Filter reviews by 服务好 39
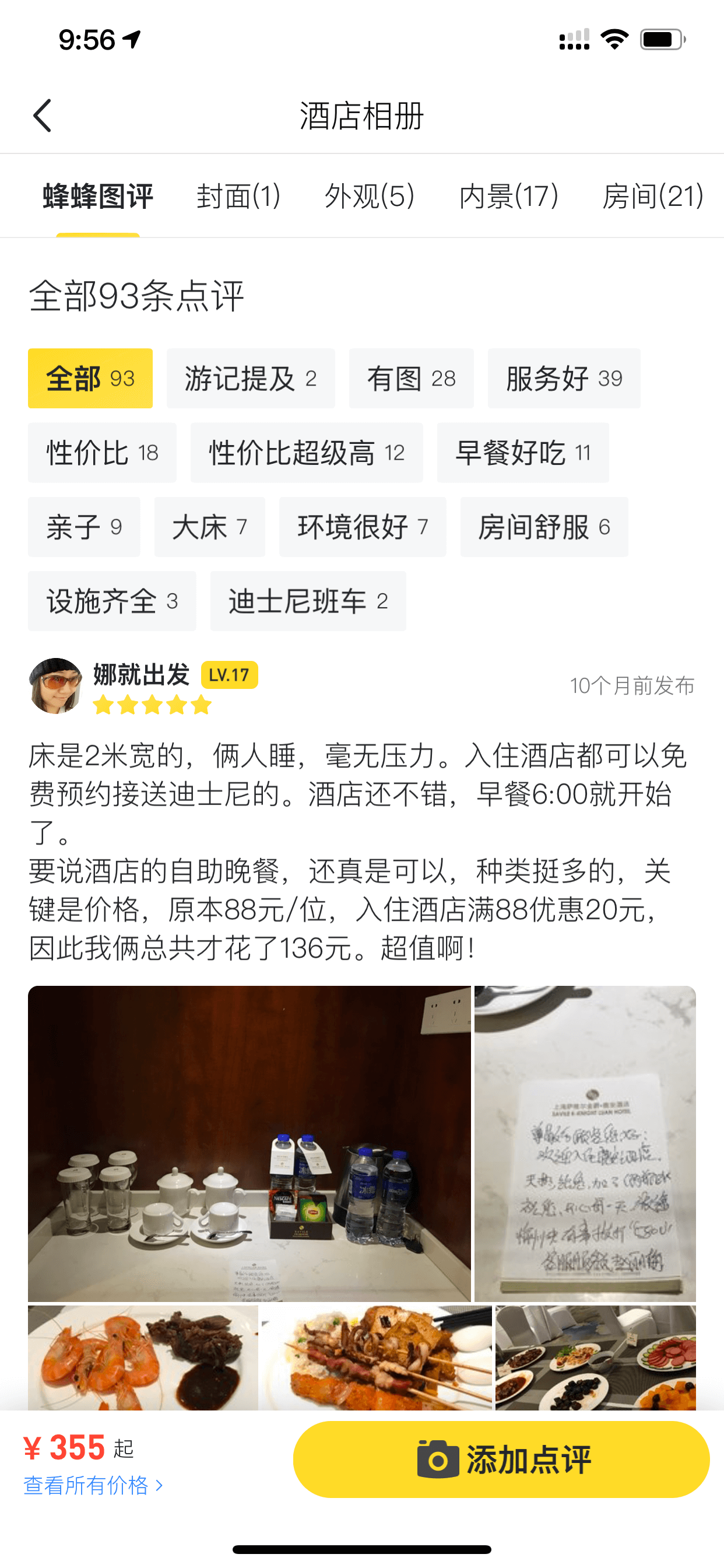 [564, 379]
